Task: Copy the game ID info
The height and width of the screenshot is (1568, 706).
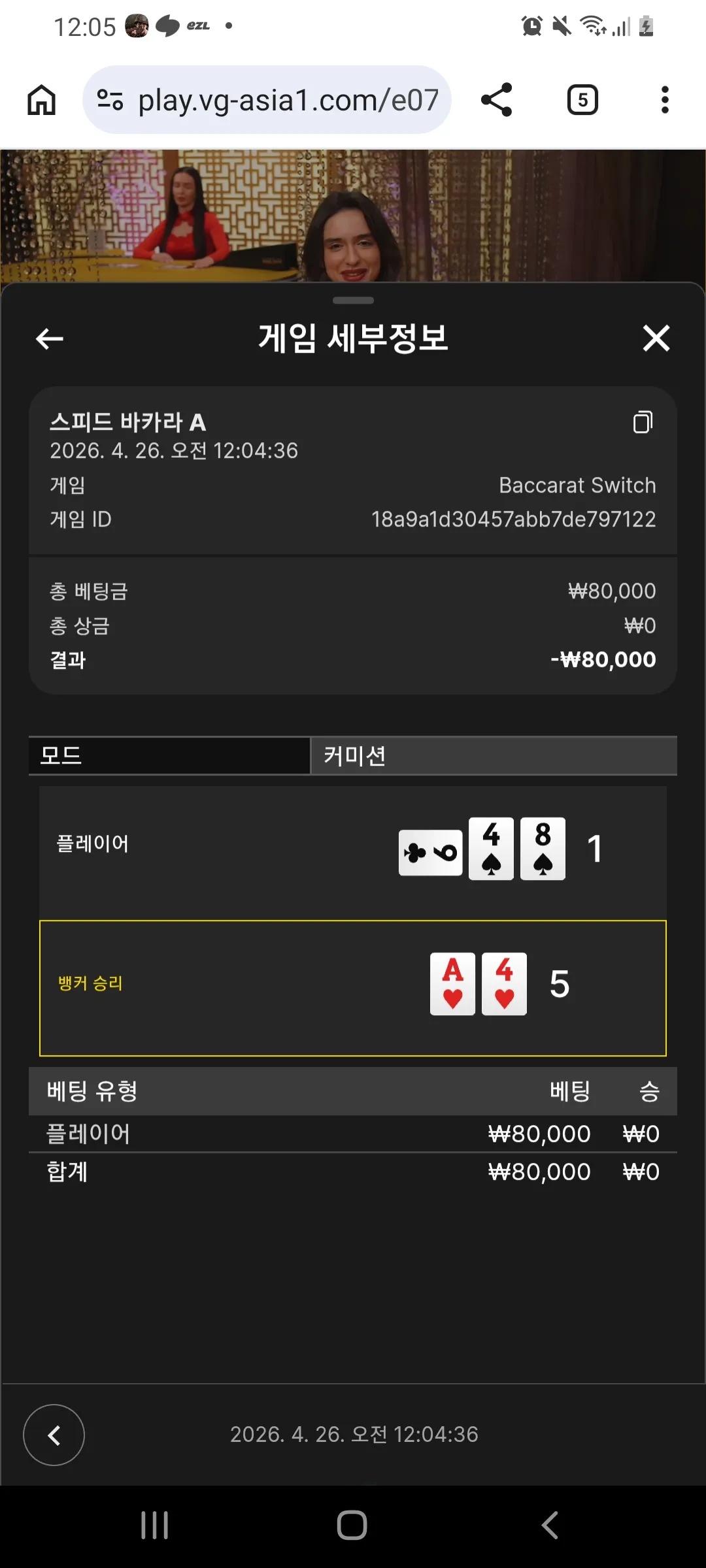Action: coord(643,422)
